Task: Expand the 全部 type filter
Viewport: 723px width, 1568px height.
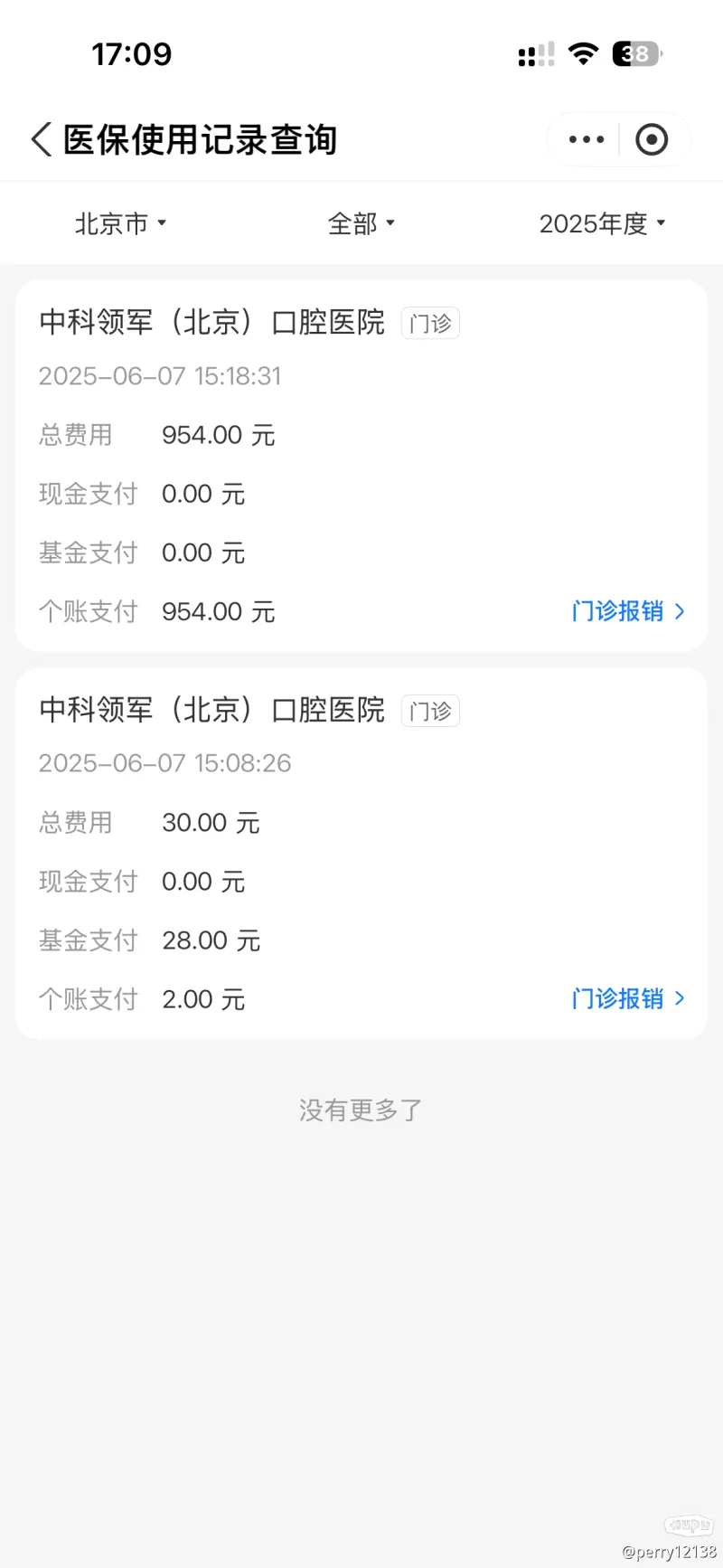Action: click(x=361, y=223)
